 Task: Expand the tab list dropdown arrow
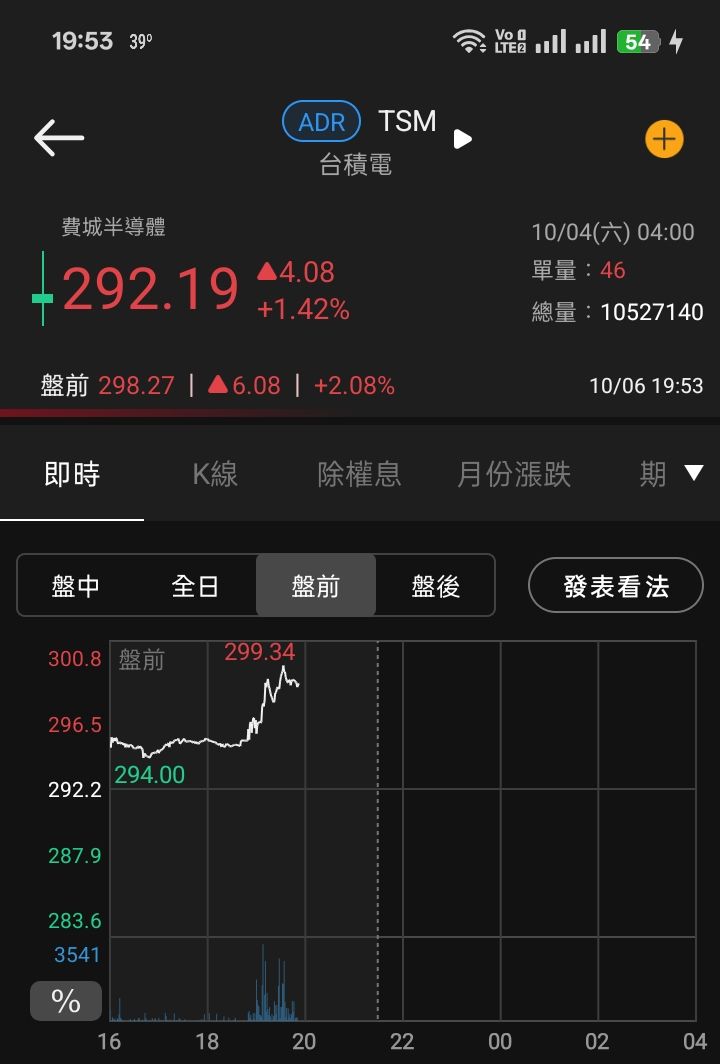[x=693, y=473]
